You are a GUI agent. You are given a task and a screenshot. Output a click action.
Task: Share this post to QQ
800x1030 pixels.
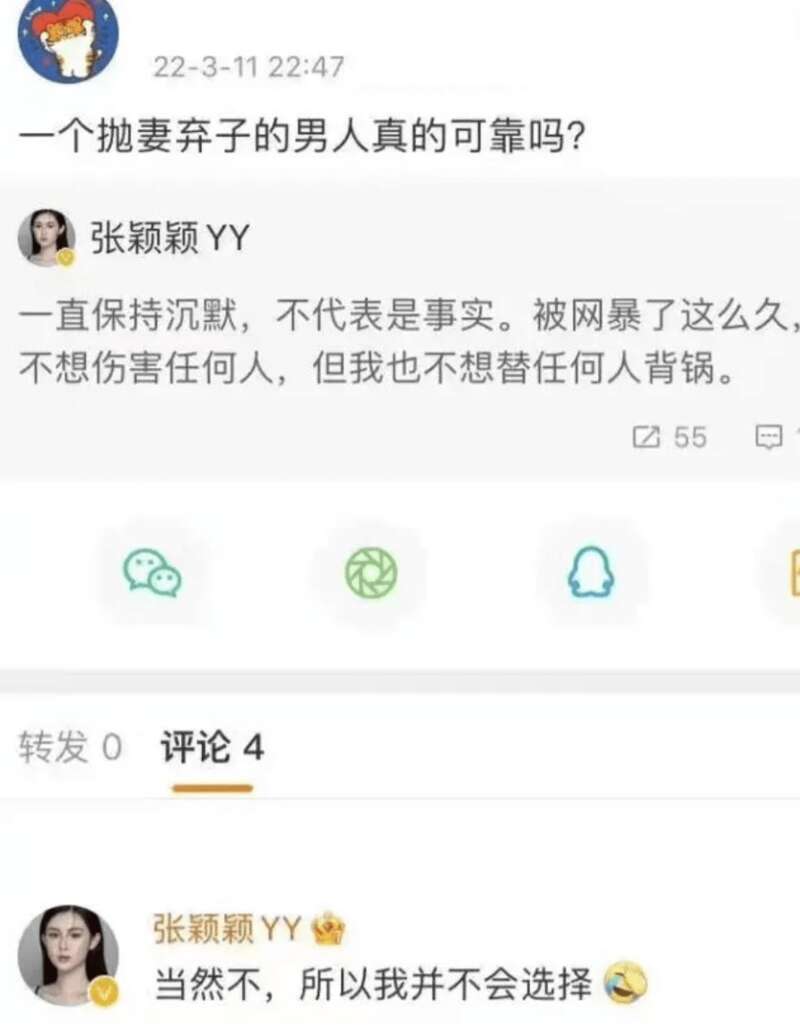tap(591, 574)
